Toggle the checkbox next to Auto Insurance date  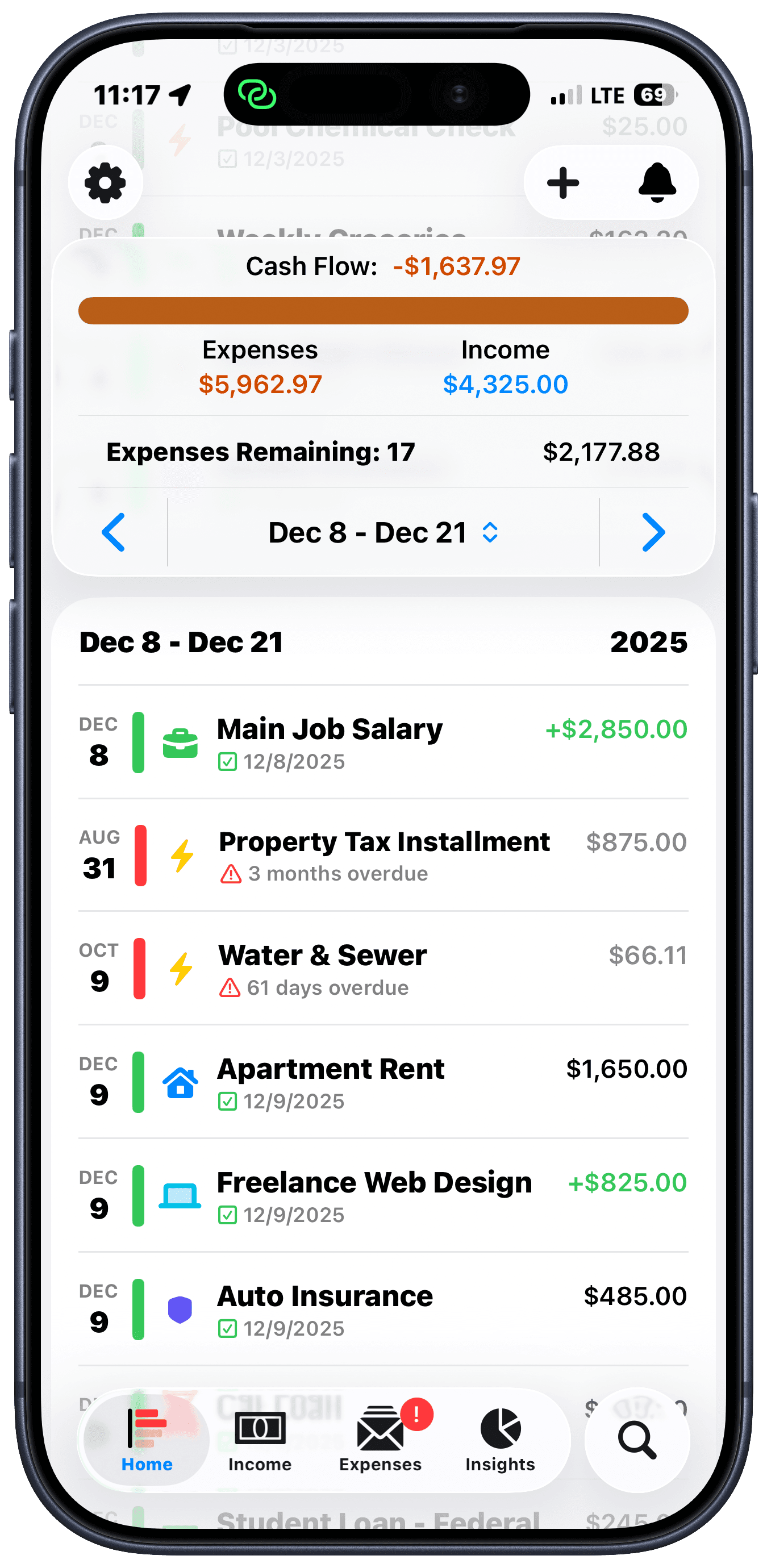coord(227,1329)
